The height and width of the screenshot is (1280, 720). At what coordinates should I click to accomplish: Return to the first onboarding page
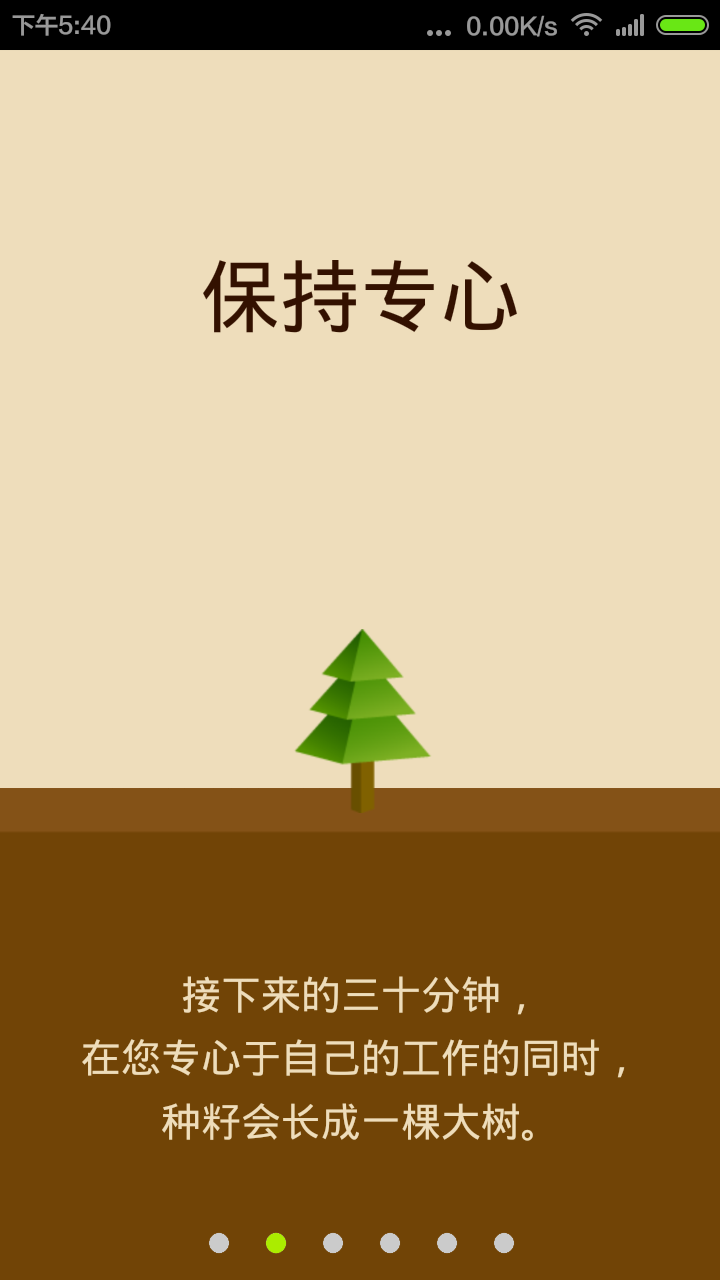coord(219,1244)
